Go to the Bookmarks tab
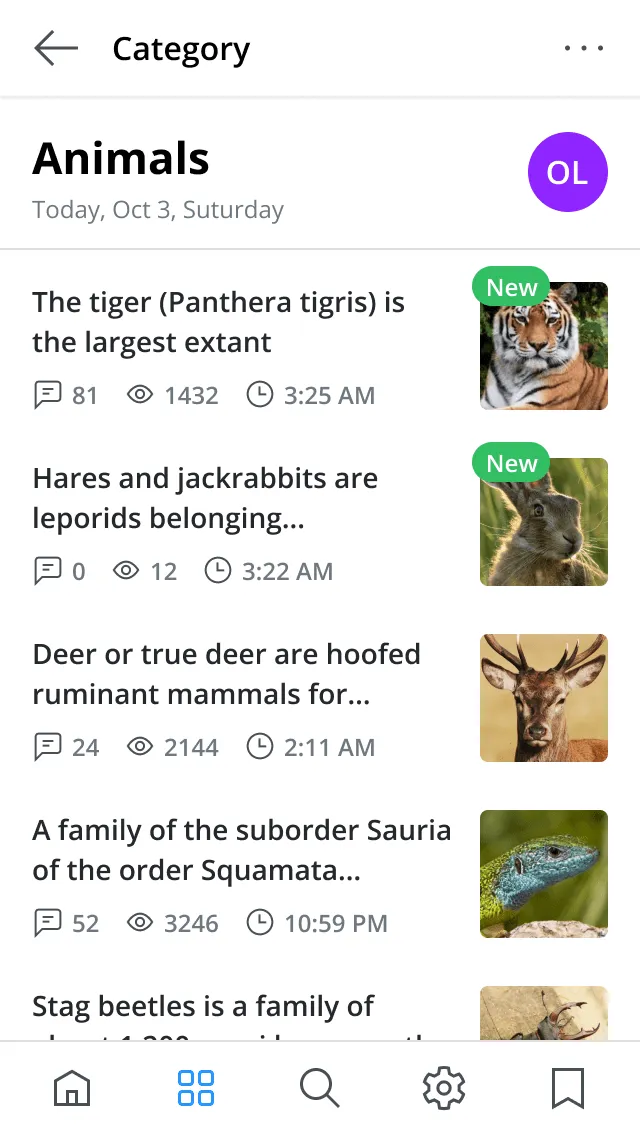This screenshot has height=1136, width=640. click(568, 1088)
